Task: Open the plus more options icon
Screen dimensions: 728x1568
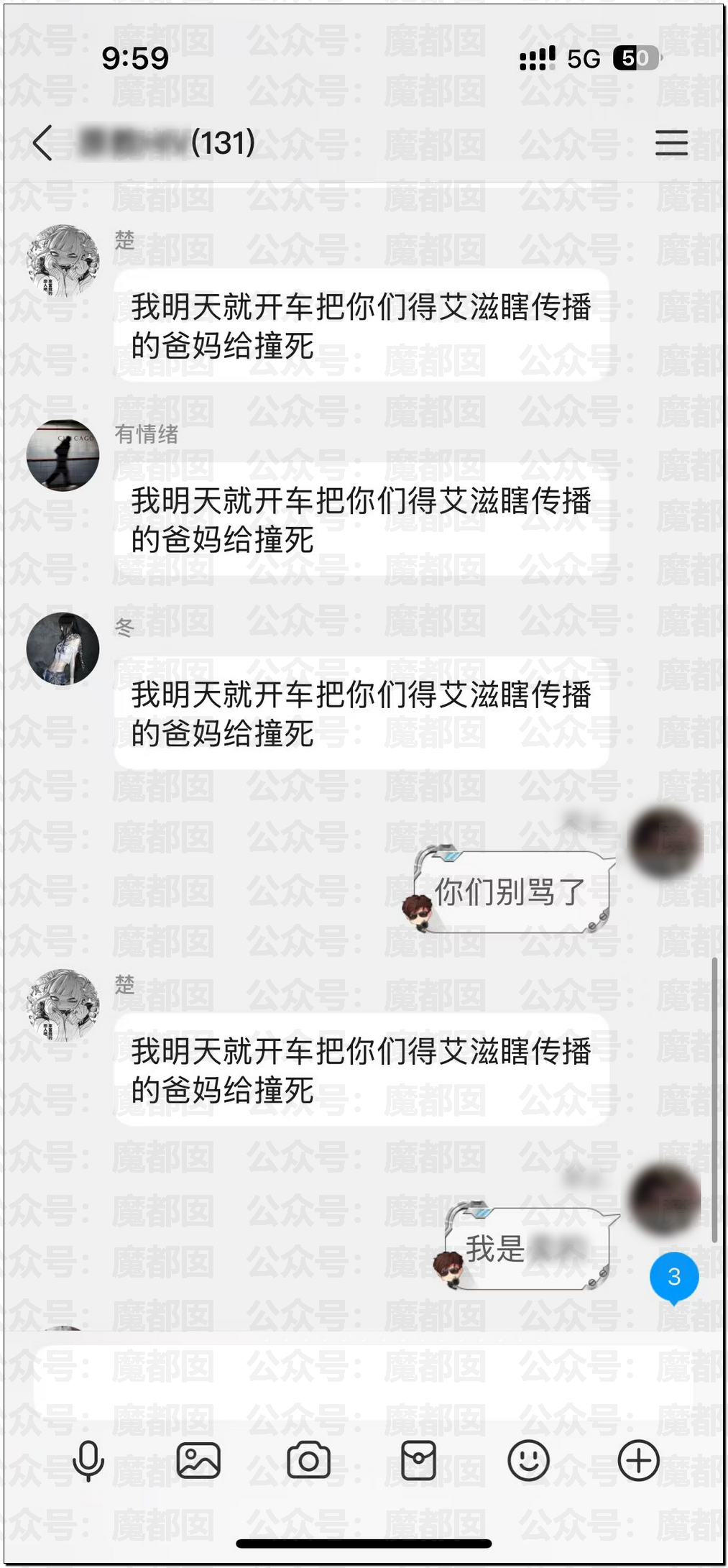Action: [x=638, y=1460]
